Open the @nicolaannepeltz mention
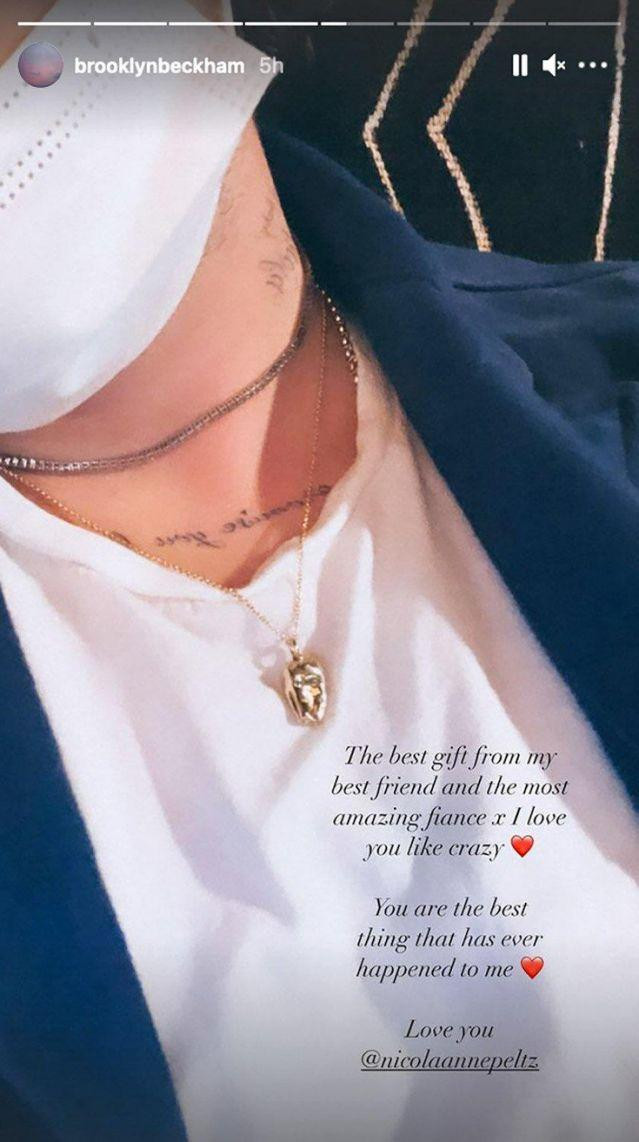Image resolution: width=639 pixels, height=1142 pixels. (x=449, y=1061)
